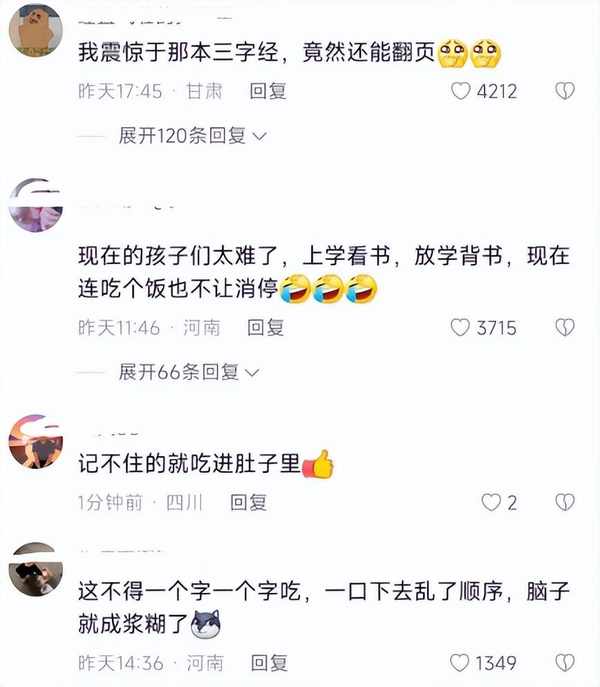Like the comment about 三字经 with 4212 likes
This screenshot has width=600, height=687.
pos(461,91)
